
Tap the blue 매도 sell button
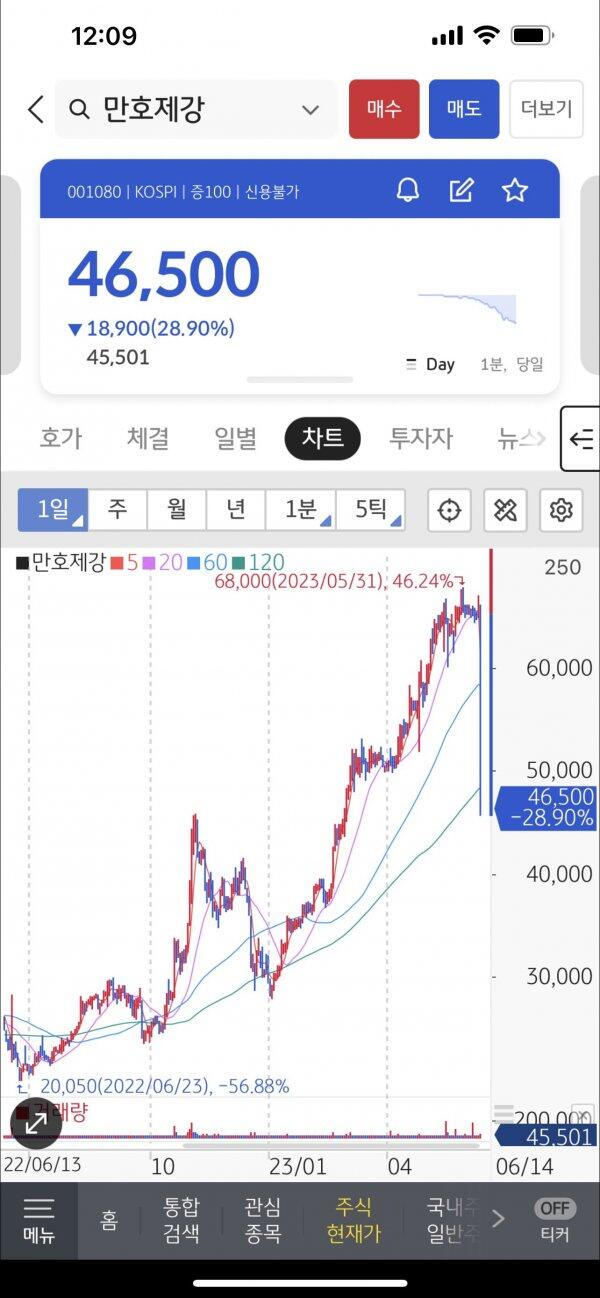click(464, 109)
